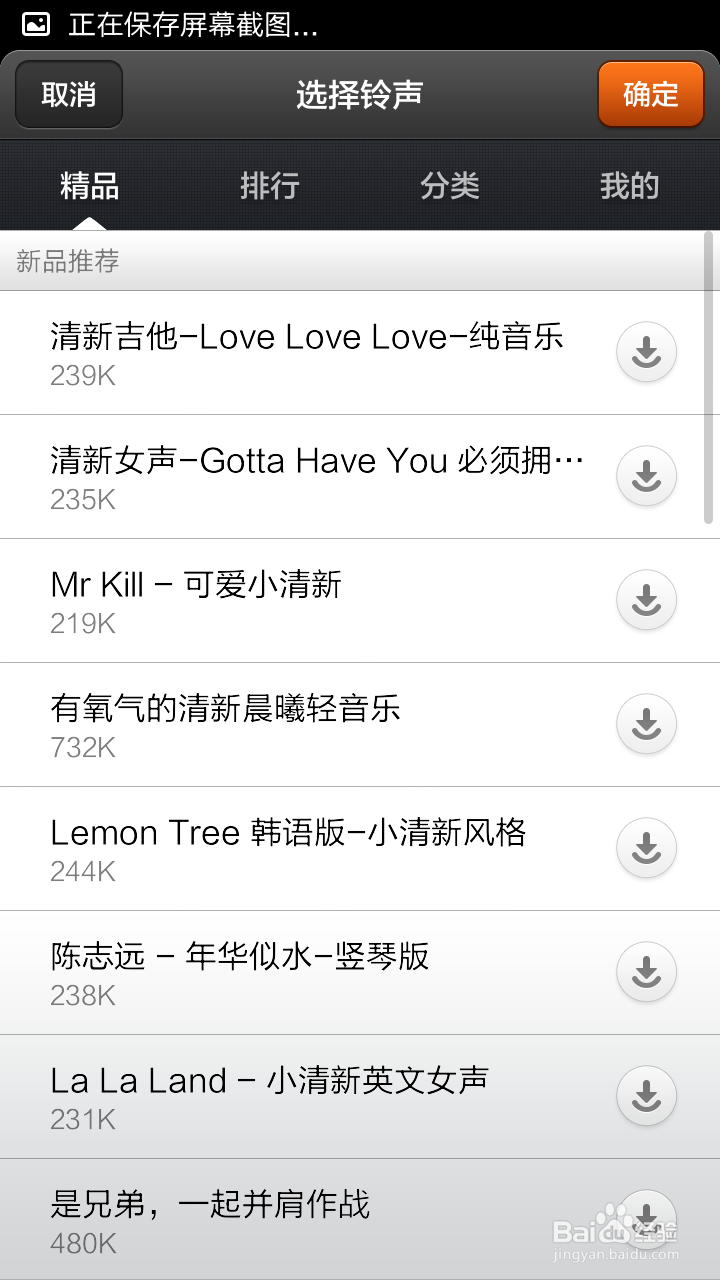Preview 有氧气的清新晨曦轻音乐 ringtone row
The height and width of the screenshot is (1280, 720).
click(360, 725)
